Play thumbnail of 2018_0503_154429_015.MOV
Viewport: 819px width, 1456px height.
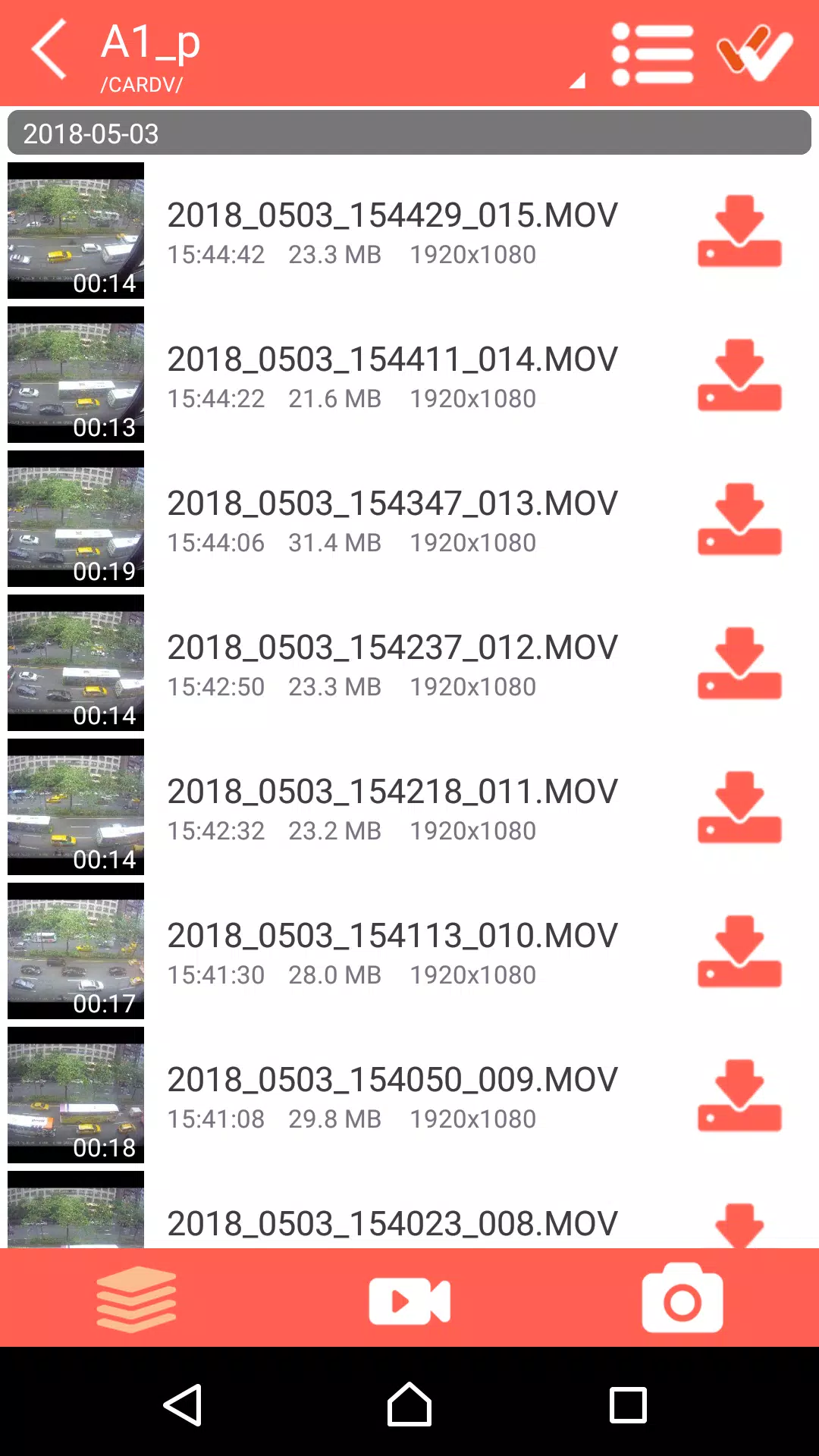[x=76, y=231]
